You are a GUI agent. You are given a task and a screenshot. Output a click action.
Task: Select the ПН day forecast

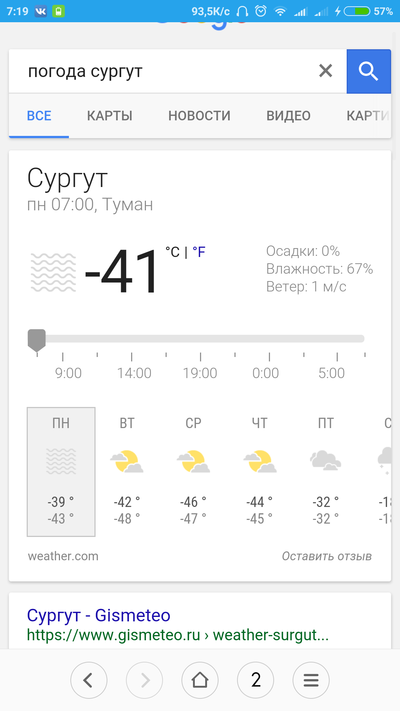point(61,472)
